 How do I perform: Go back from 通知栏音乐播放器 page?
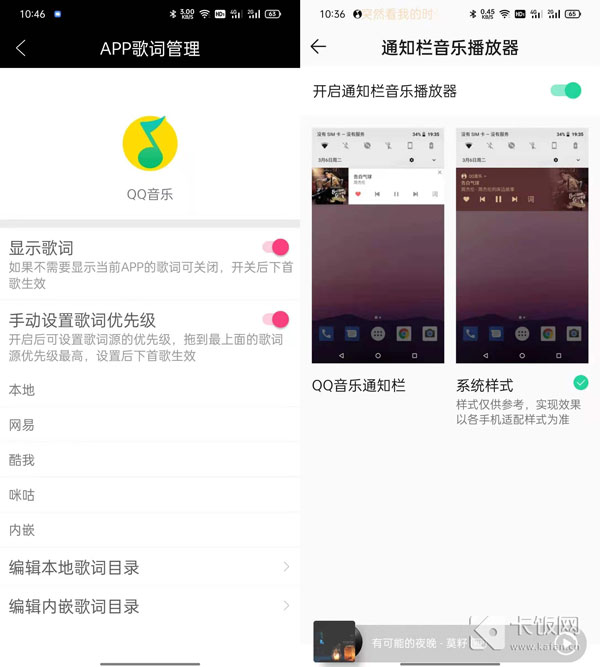click(319, 48)
